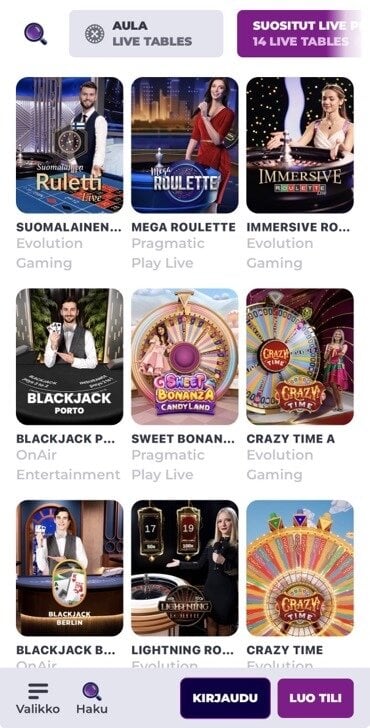The width and height of the screenshot is (370, 728).
Task: Open the Crazy Time game tile
Action: 300,568
